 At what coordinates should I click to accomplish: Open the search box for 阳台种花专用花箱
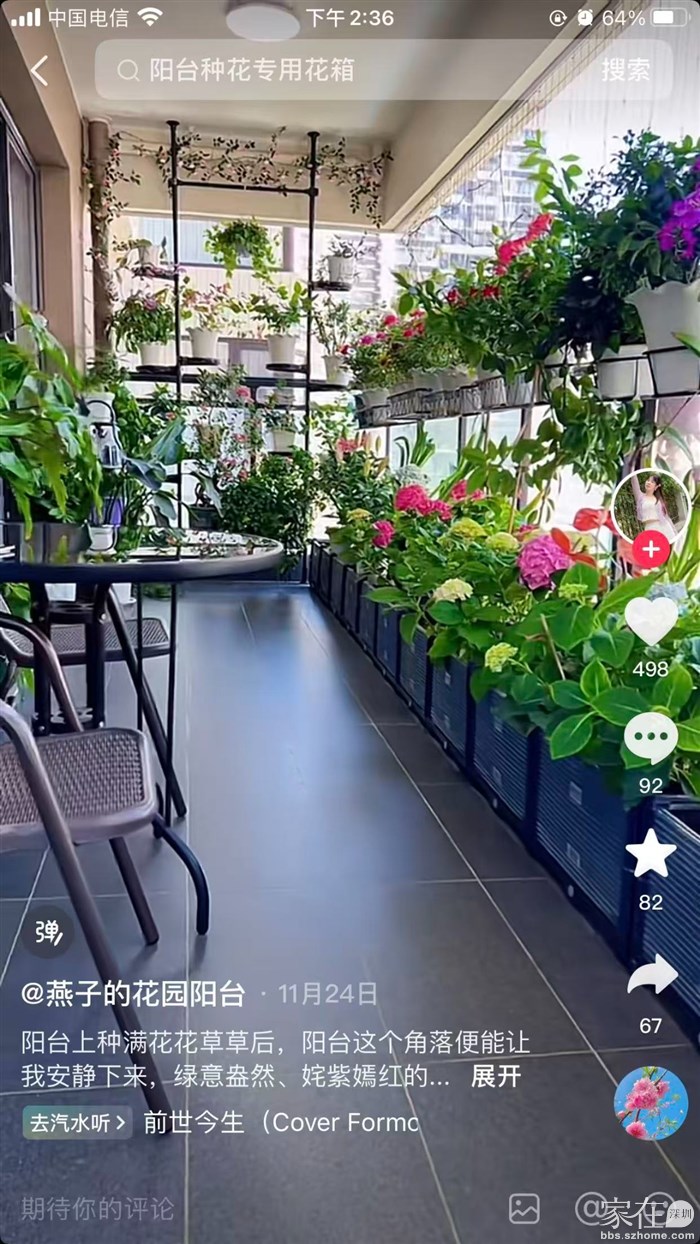click(x=340, y=70)
